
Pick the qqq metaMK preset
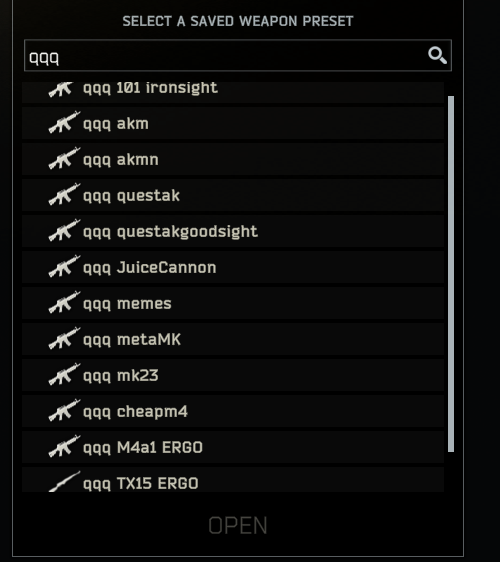point(233,339)
